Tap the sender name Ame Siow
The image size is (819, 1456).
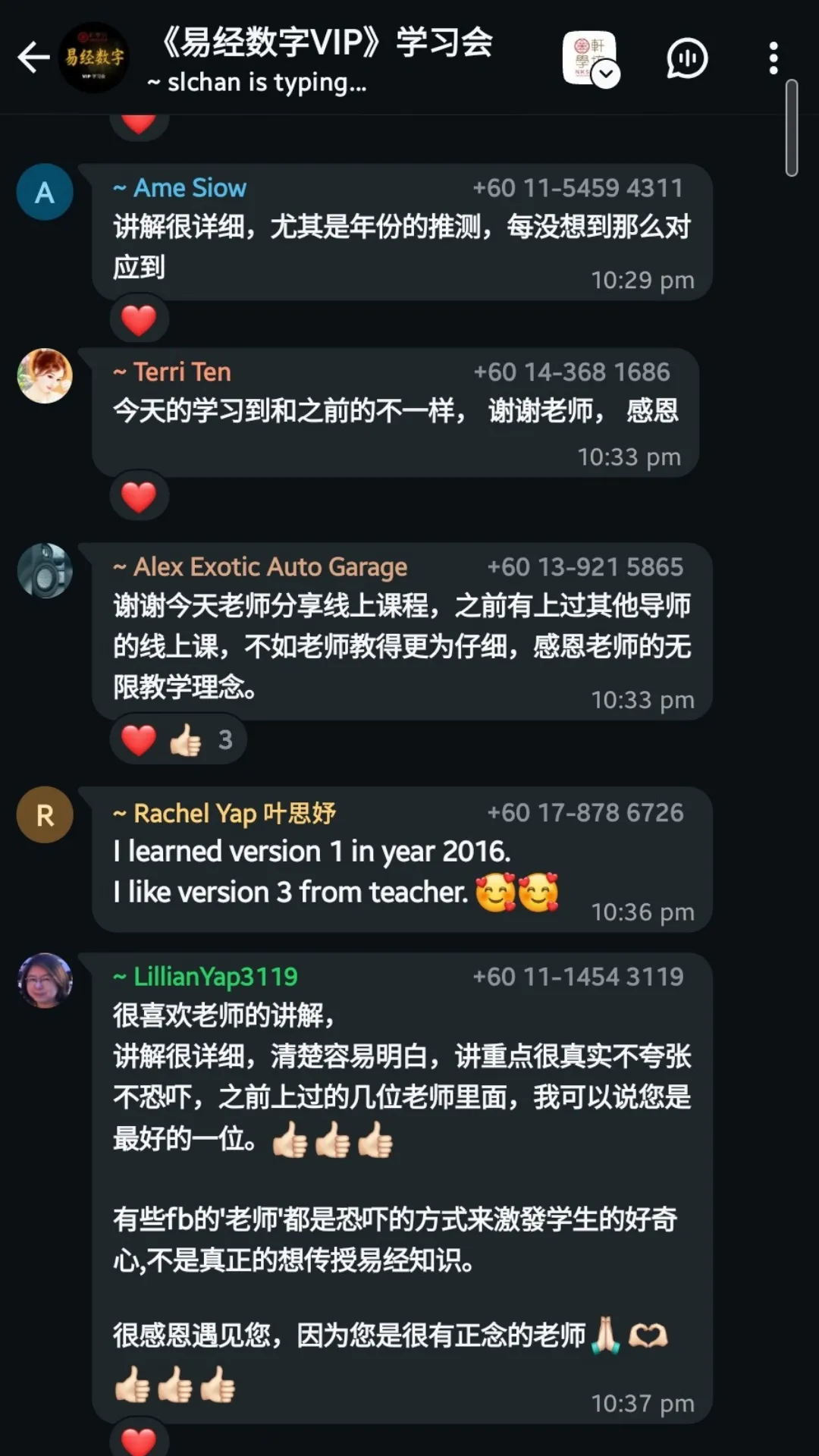coord(190,188)
